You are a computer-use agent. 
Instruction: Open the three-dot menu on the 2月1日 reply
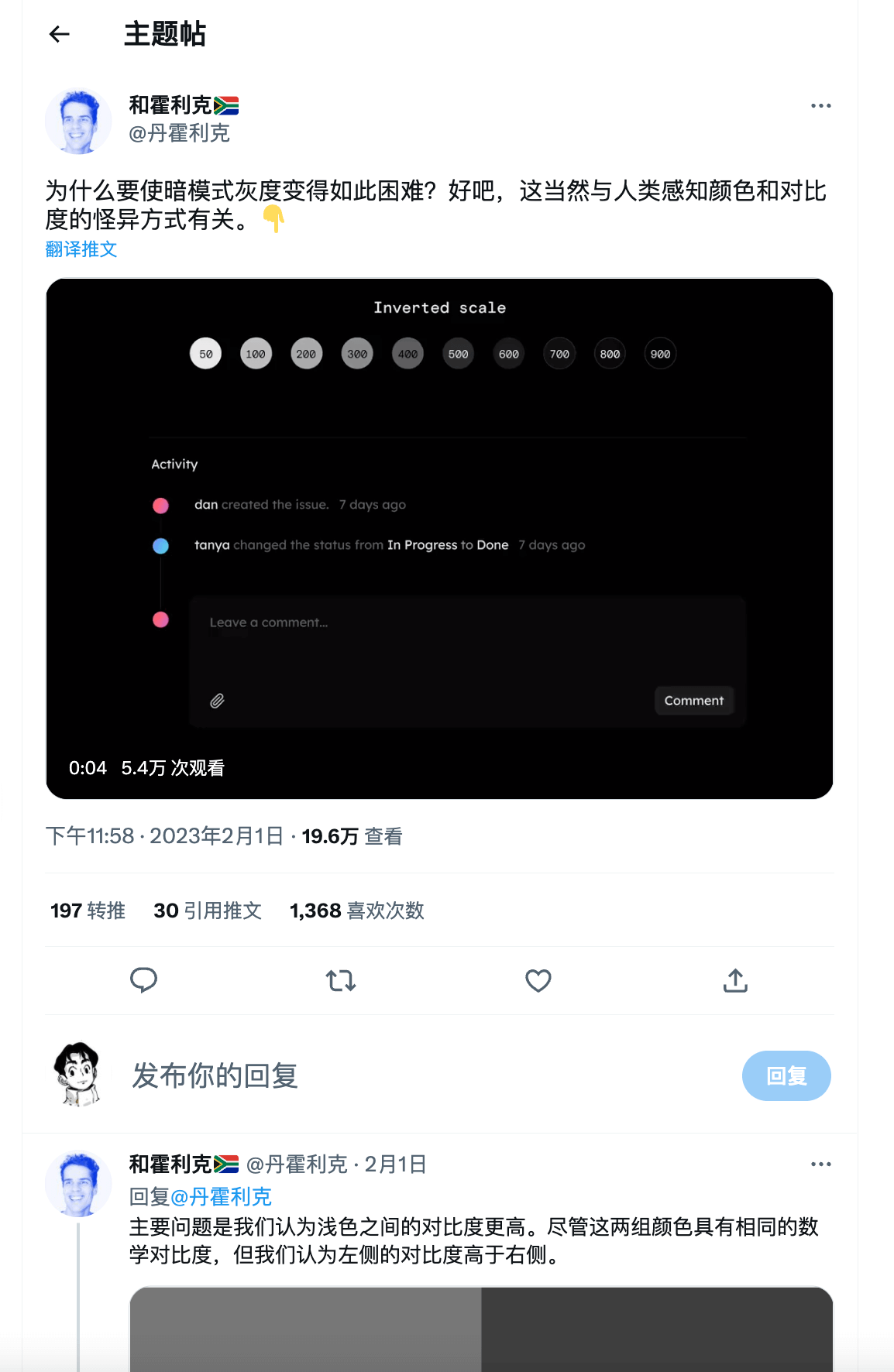click(820, 1164)
